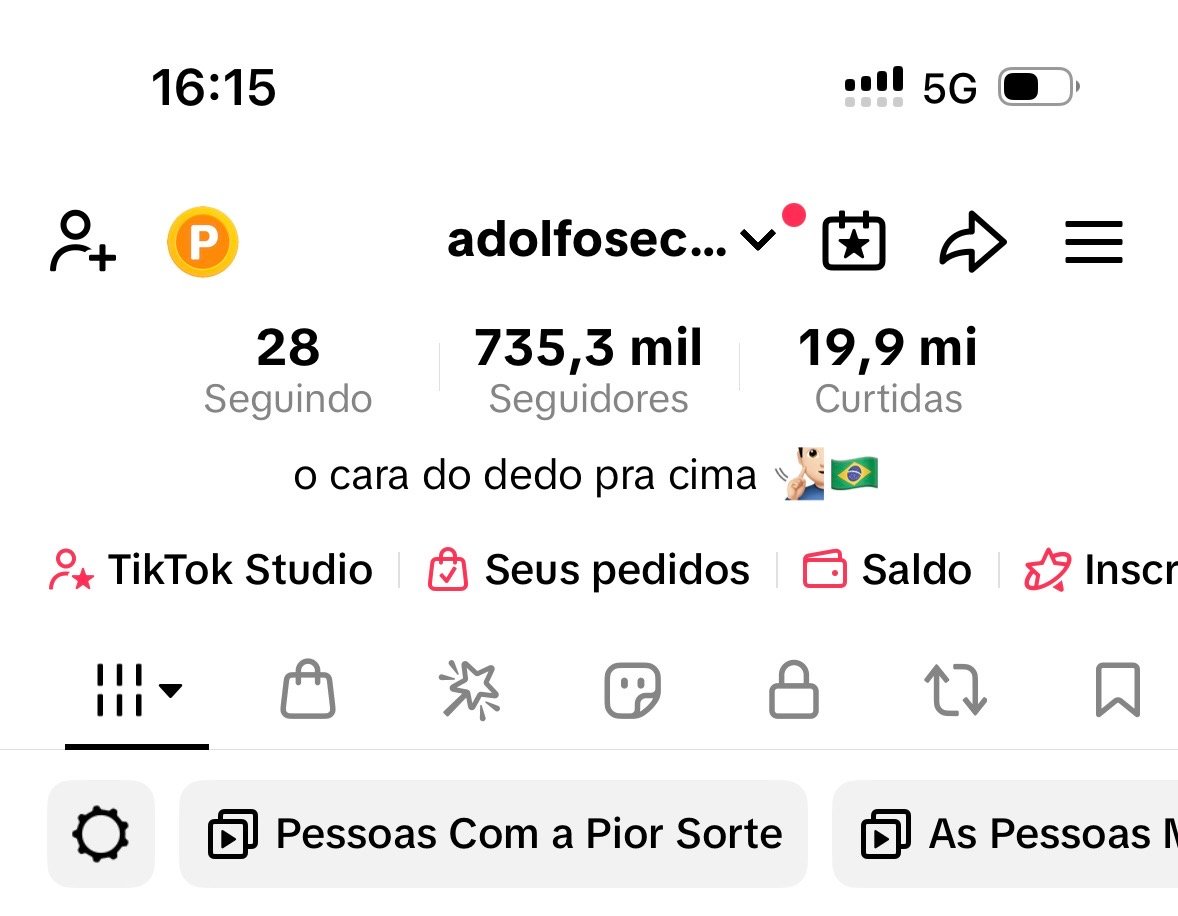The height and width of the screenshot is (916, 1178).
Task: Open playlist Pessoas Com a Pior Sorte
Action: [494, 834]
